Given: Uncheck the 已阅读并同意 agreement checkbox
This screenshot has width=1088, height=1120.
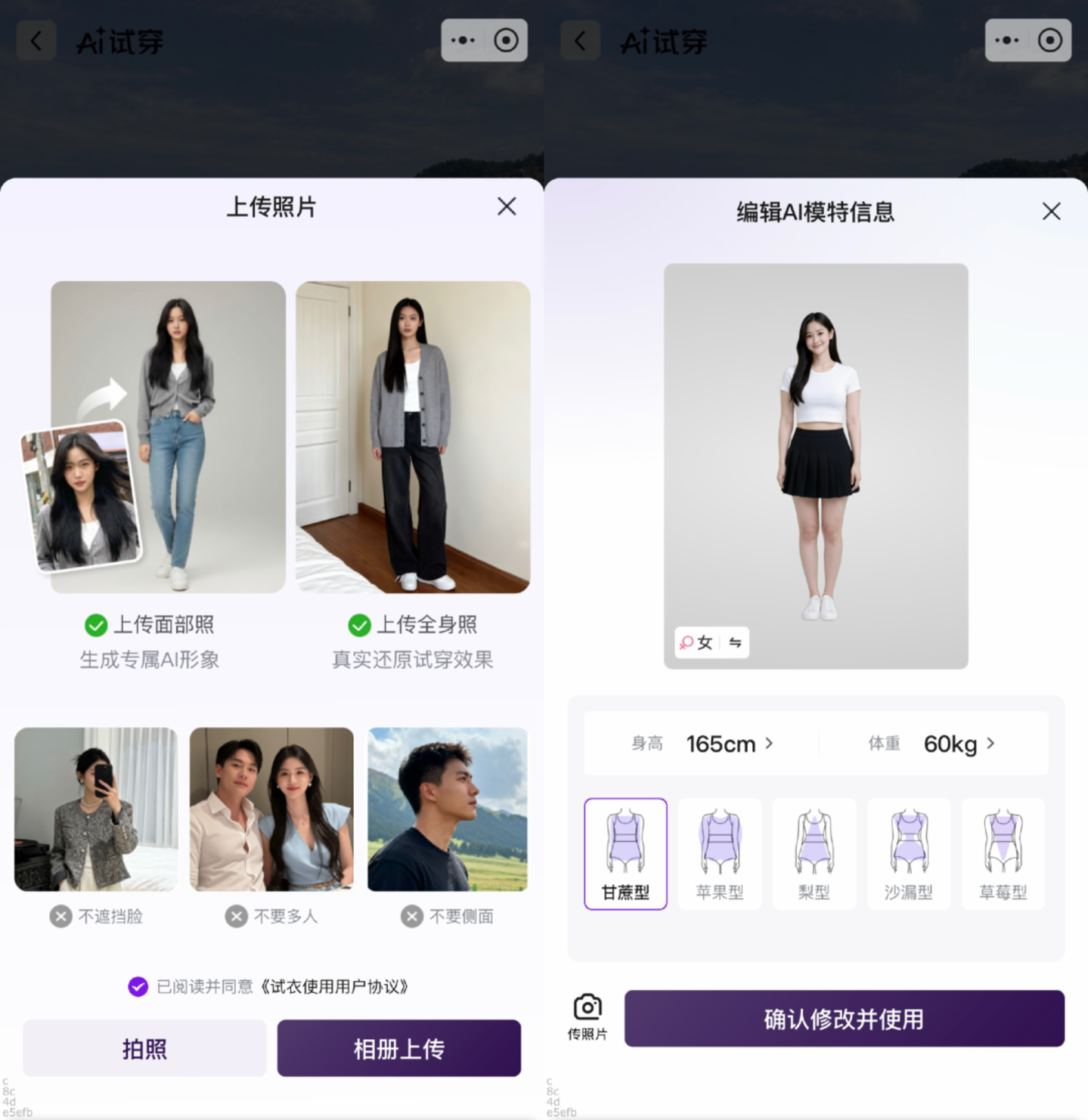Looking at the screenshot, I should click(138, 986).
